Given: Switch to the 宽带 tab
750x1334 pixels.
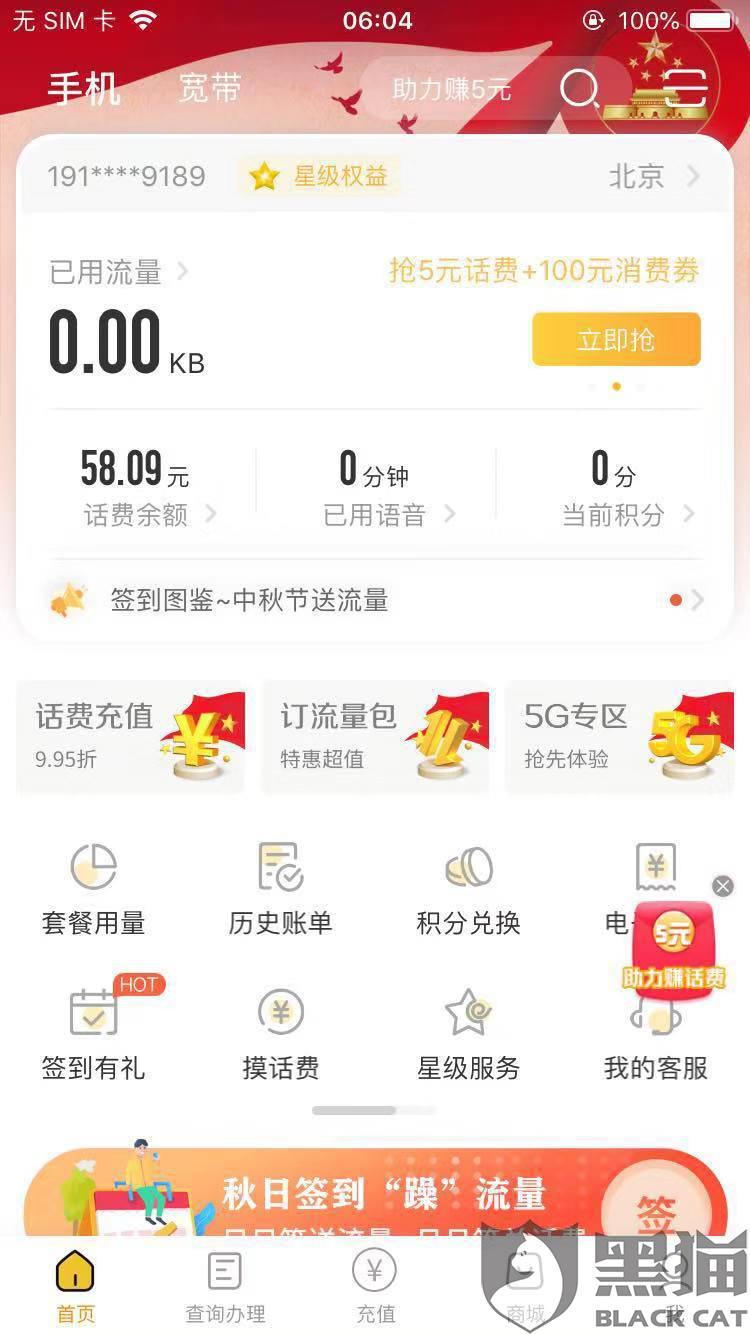Looking at the screenshot, I should pyautogui.click(x=210, y=89).
